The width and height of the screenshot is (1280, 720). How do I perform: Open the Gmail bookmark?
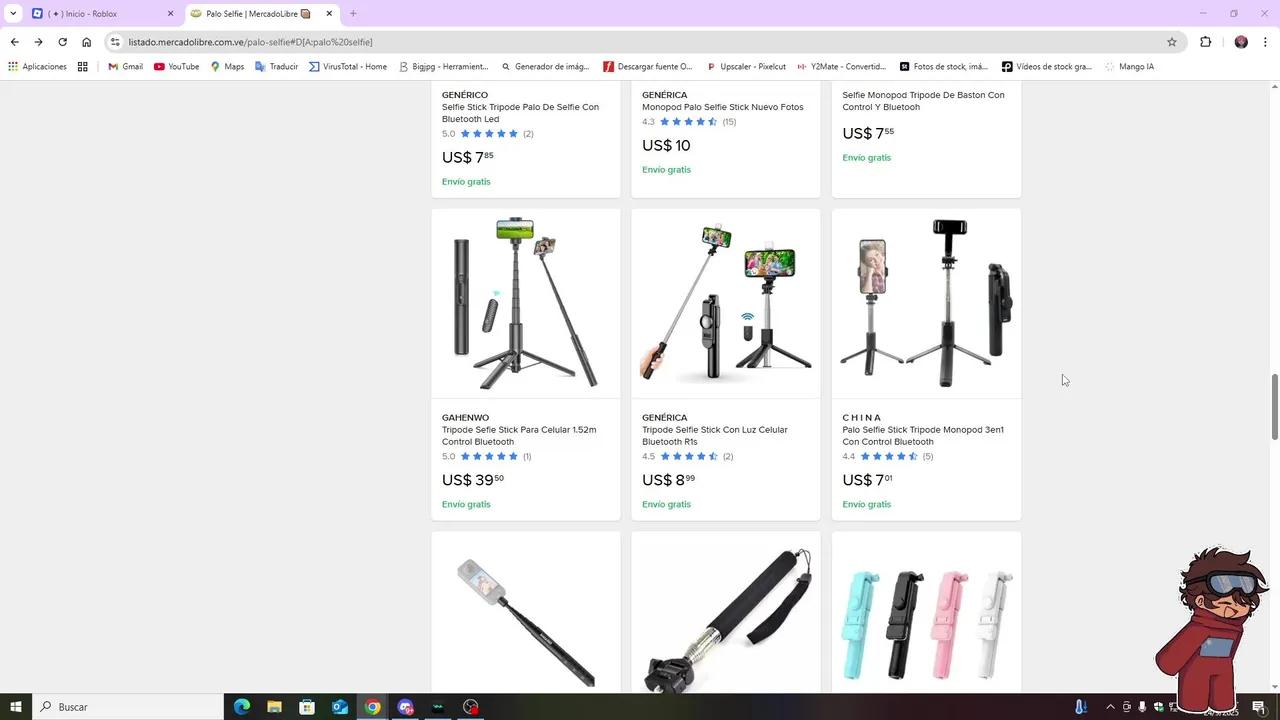coord(125,67)
